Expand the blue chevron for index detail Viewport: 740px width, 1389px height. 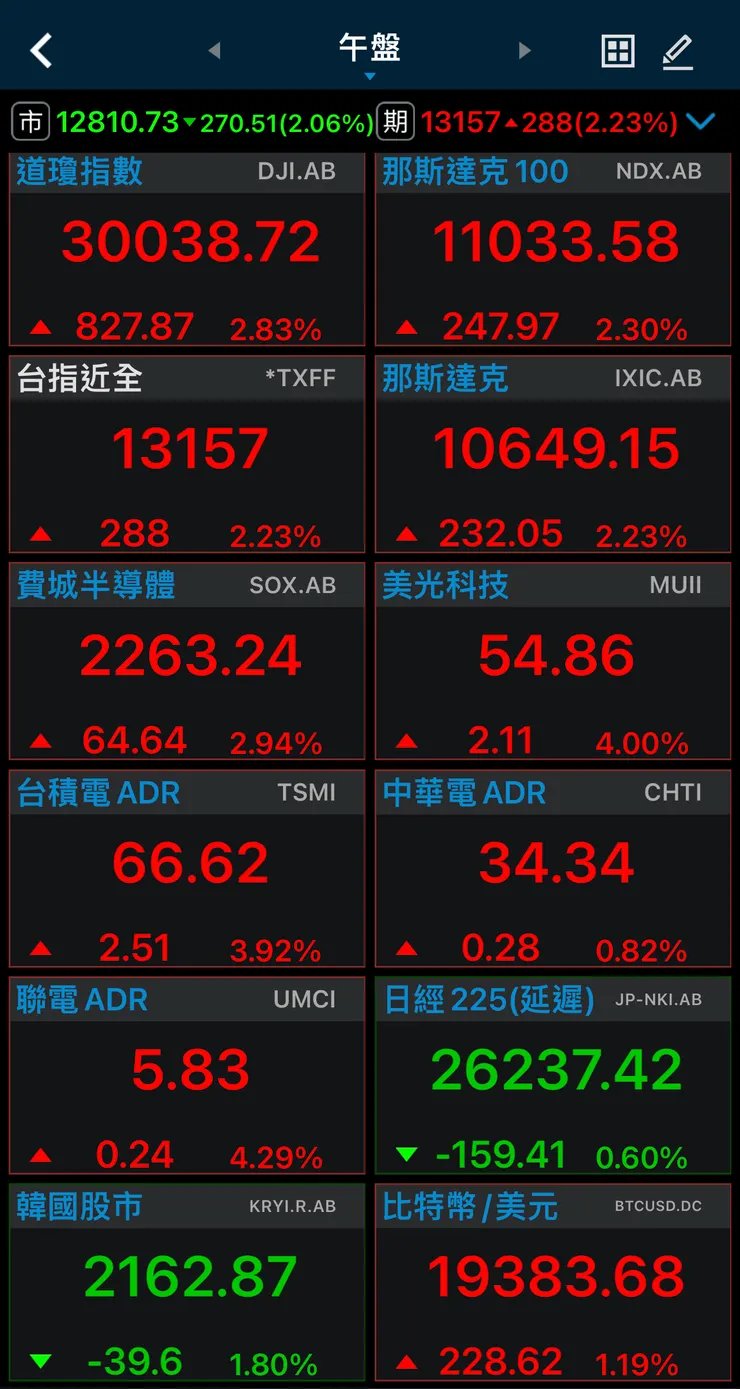coord(702,122)
